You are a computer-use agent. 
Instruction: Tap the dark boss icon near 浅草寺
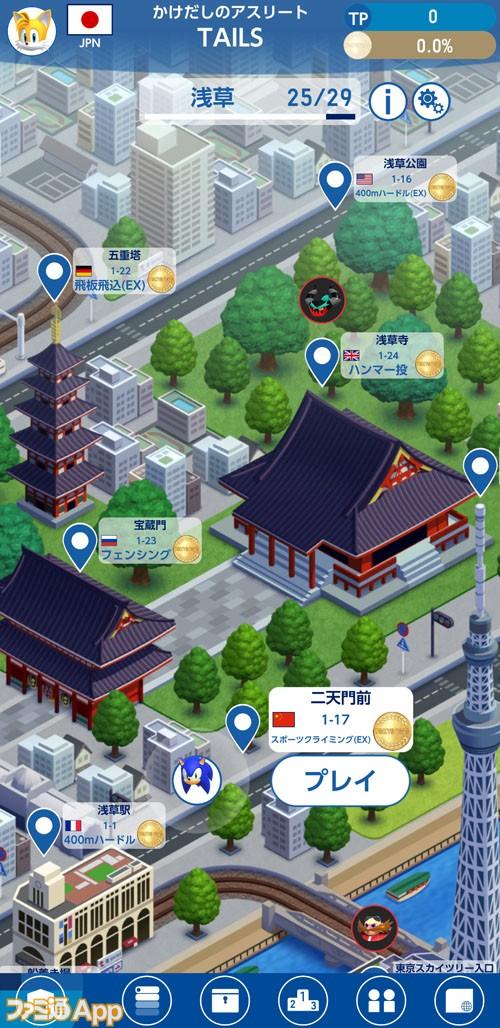322,300
